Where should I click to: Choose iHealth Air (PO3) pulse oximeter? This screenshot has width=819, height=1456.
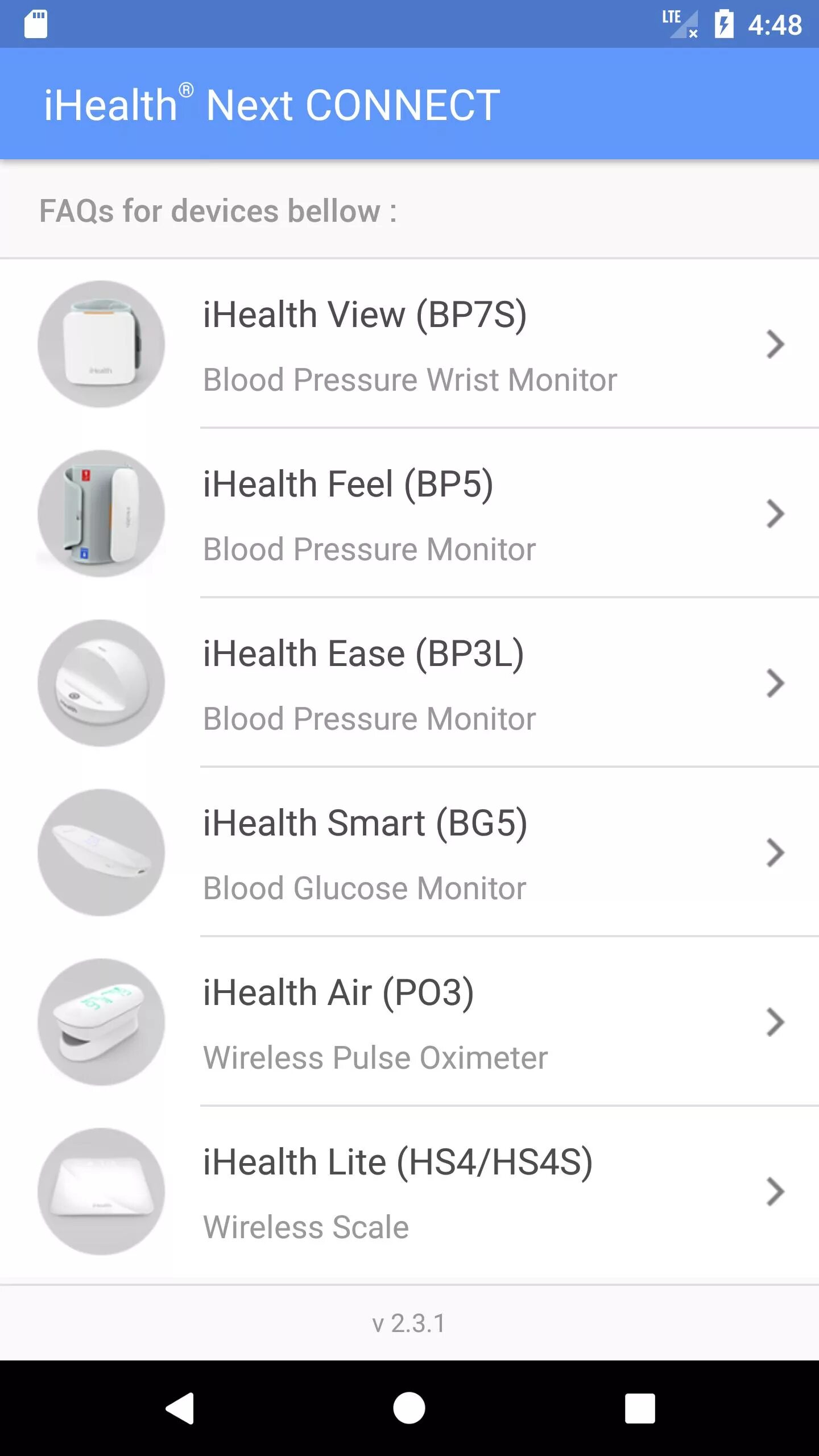coord(409,1023)
